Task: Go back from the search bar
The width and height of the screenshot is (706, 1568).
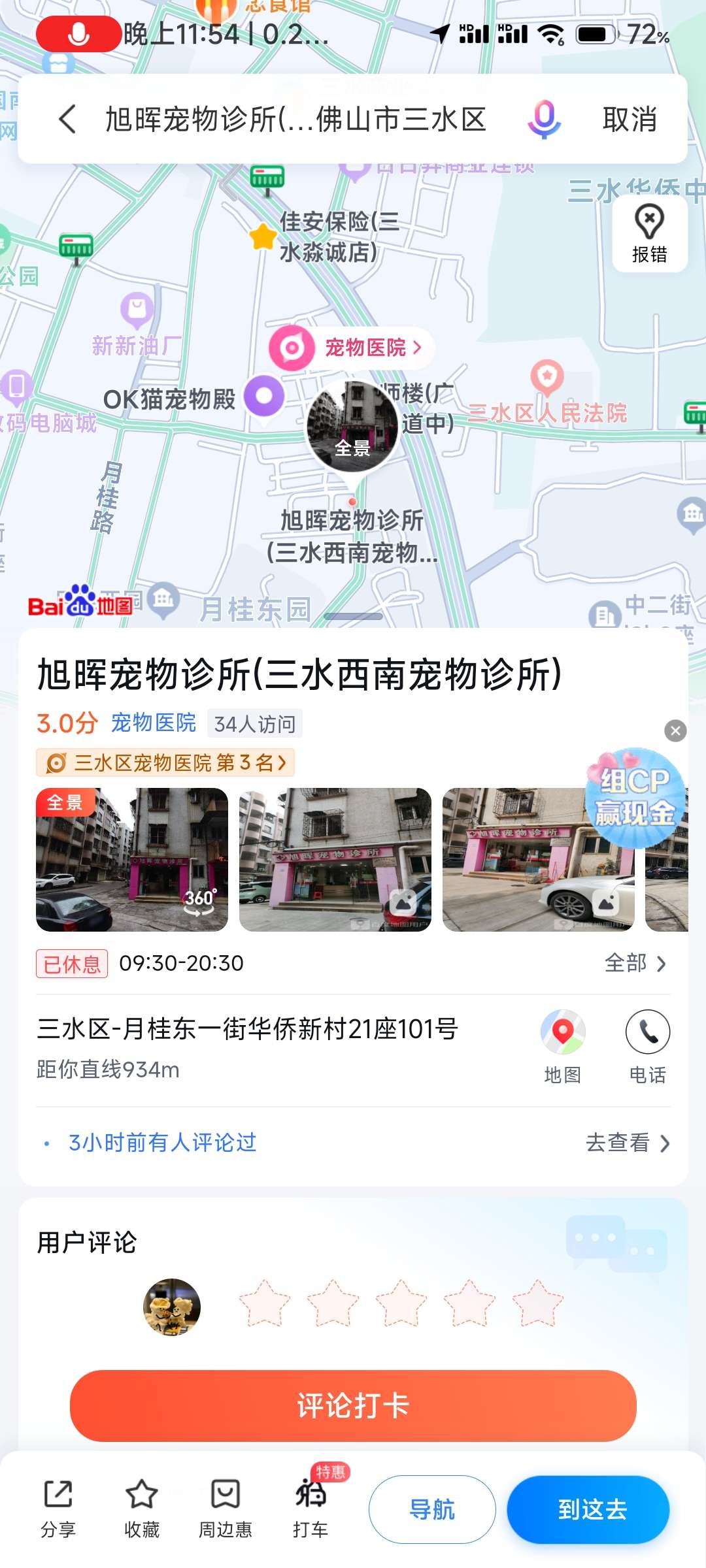Action: [x=68, y=120]
